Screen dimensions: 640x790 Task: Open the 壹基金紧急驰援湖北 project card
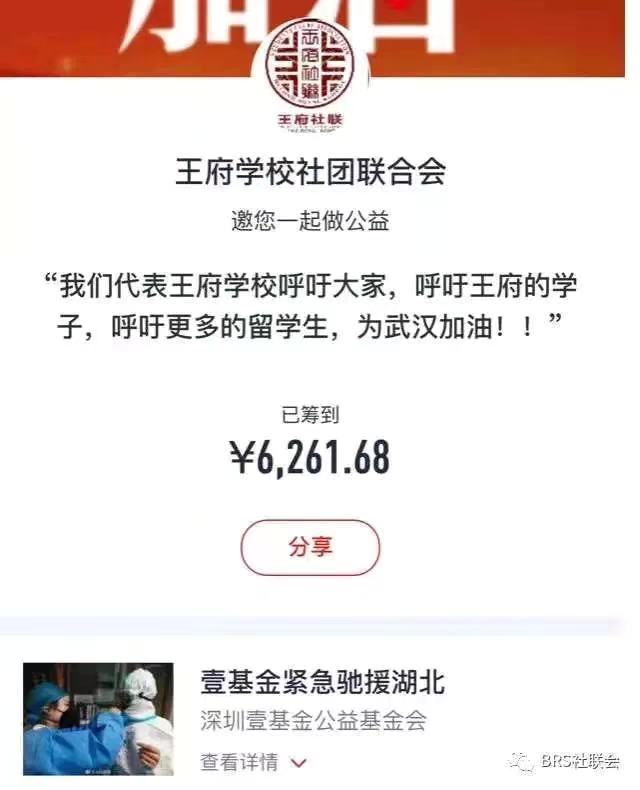(322, 684)
